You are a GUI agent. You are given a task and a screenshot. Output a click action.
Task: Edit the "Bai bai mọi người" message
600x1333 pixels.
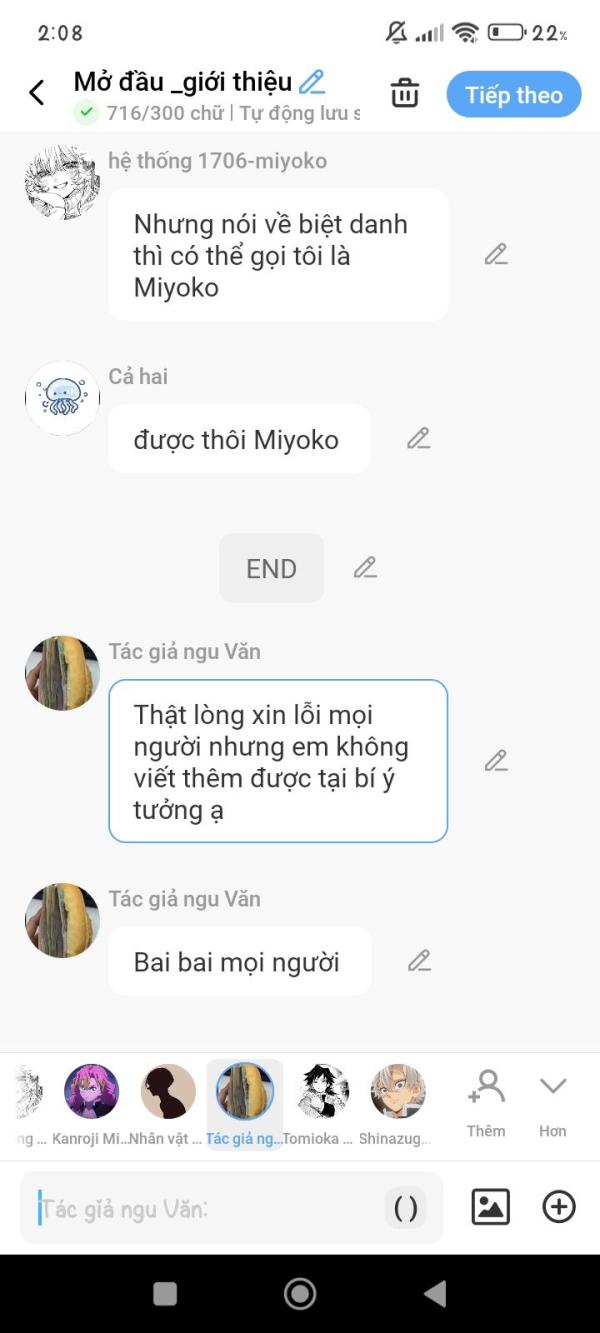pos(419,961)
